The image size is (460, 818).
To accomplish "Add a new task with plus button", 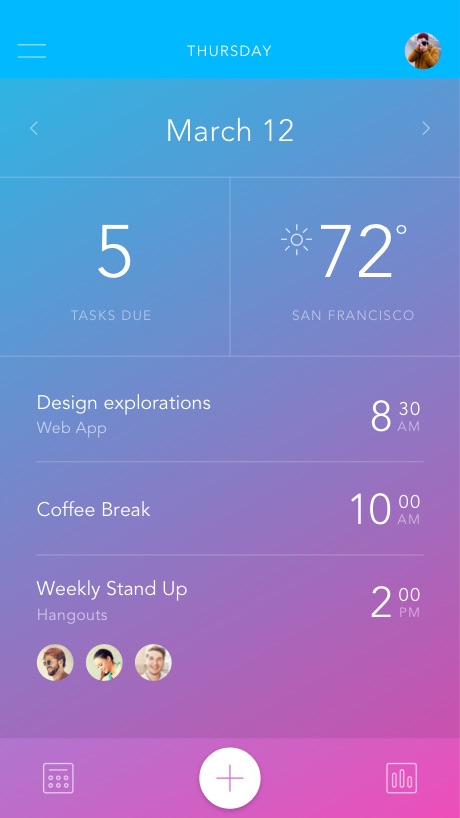I will coord(229,778).
